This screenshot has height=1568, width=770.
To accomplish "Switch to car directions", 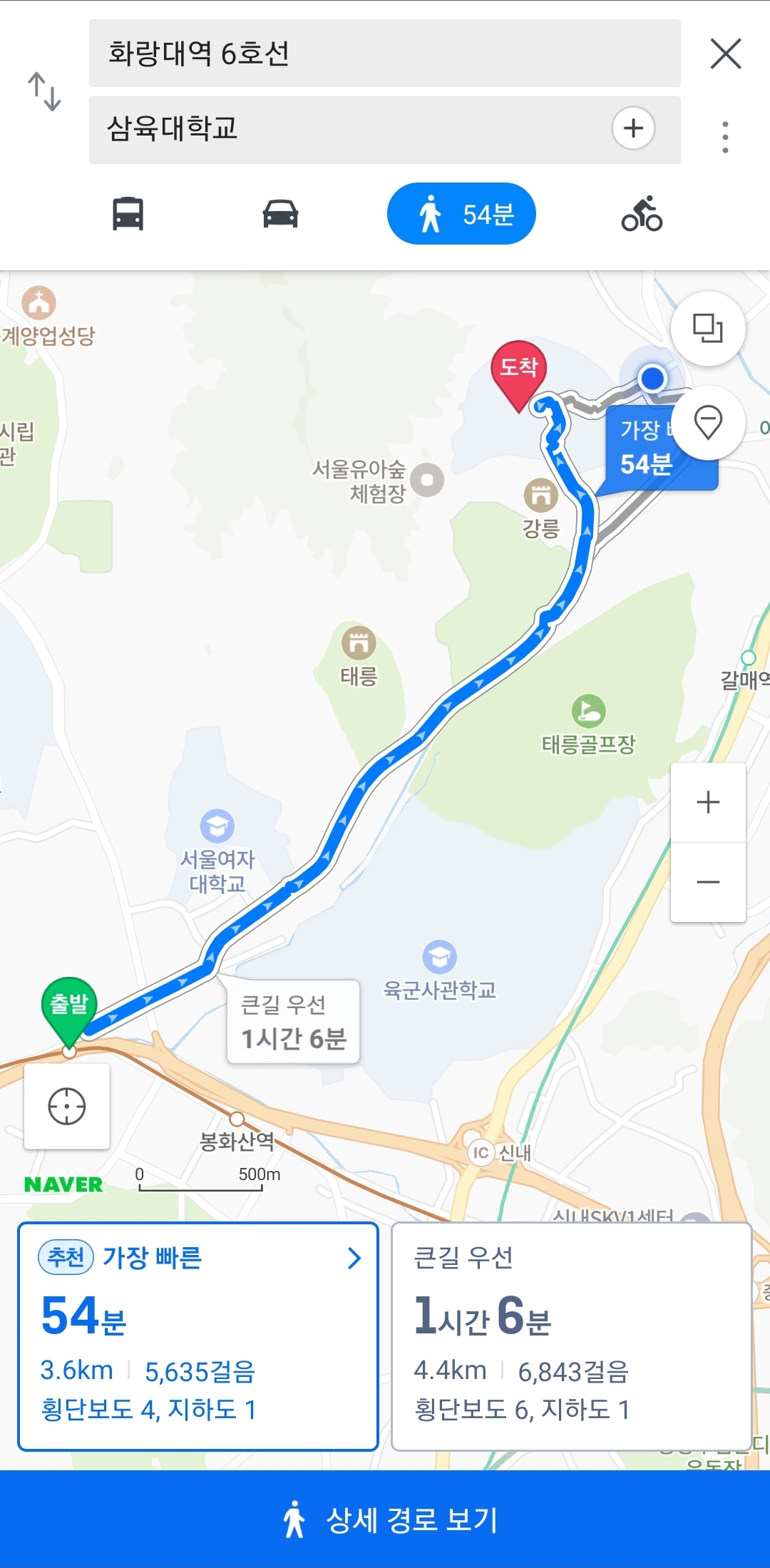I will coord(280,214).
